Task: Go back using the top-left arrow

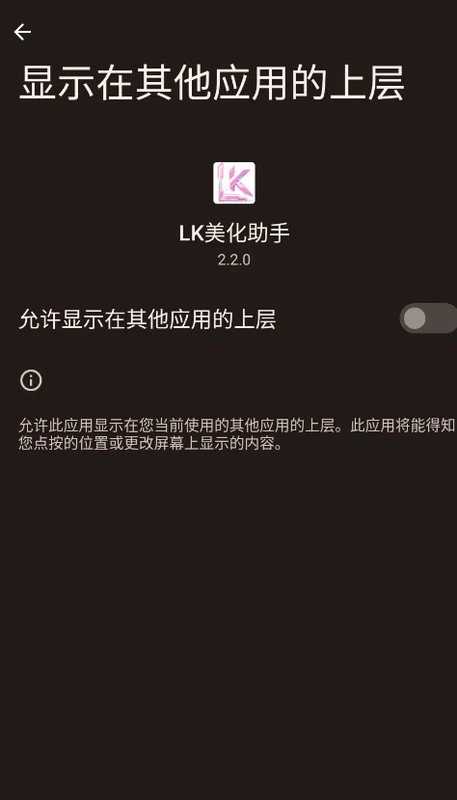Action: pos(22,32)
